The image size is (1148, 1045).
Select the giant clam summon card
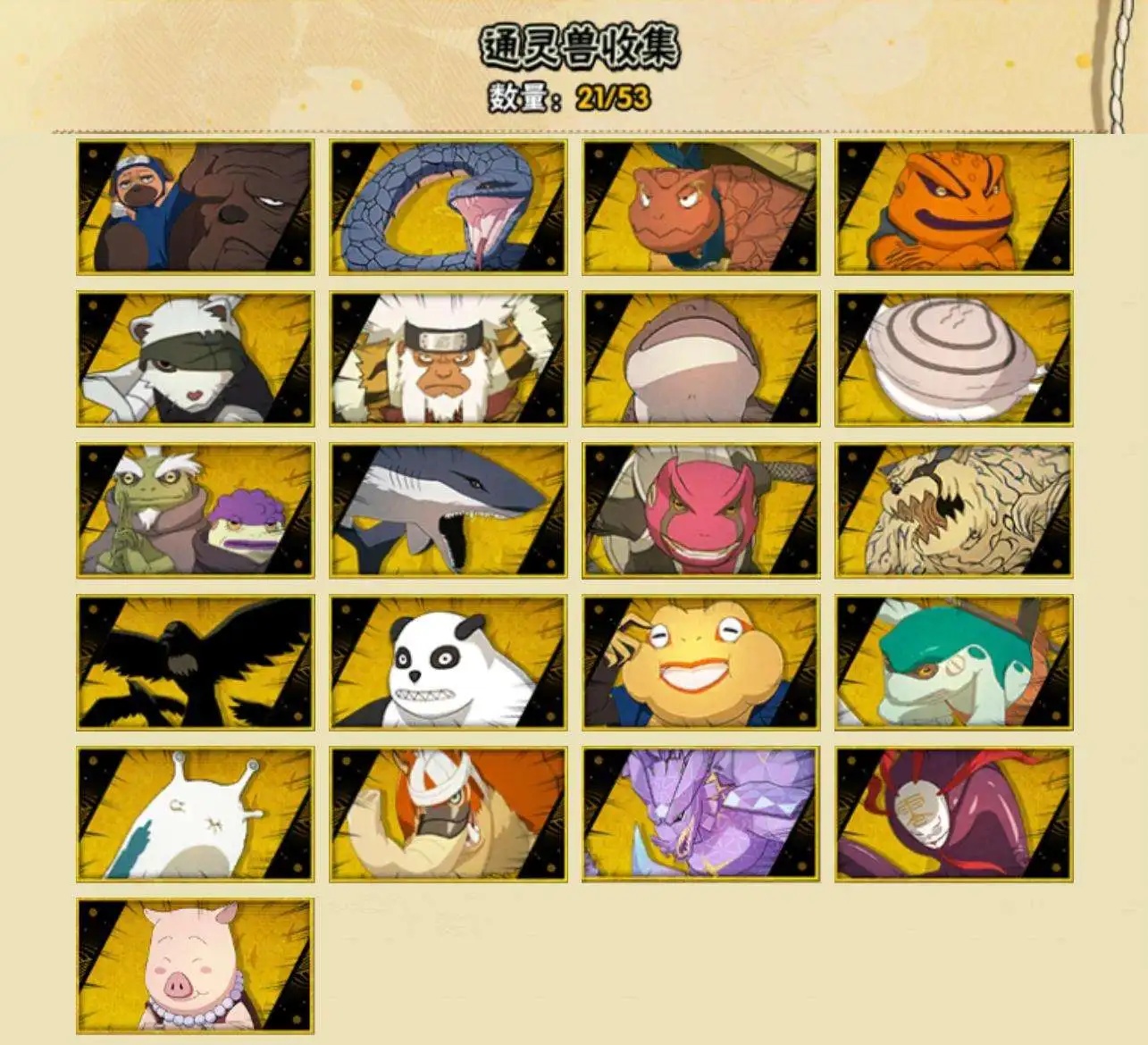point(954,359)
